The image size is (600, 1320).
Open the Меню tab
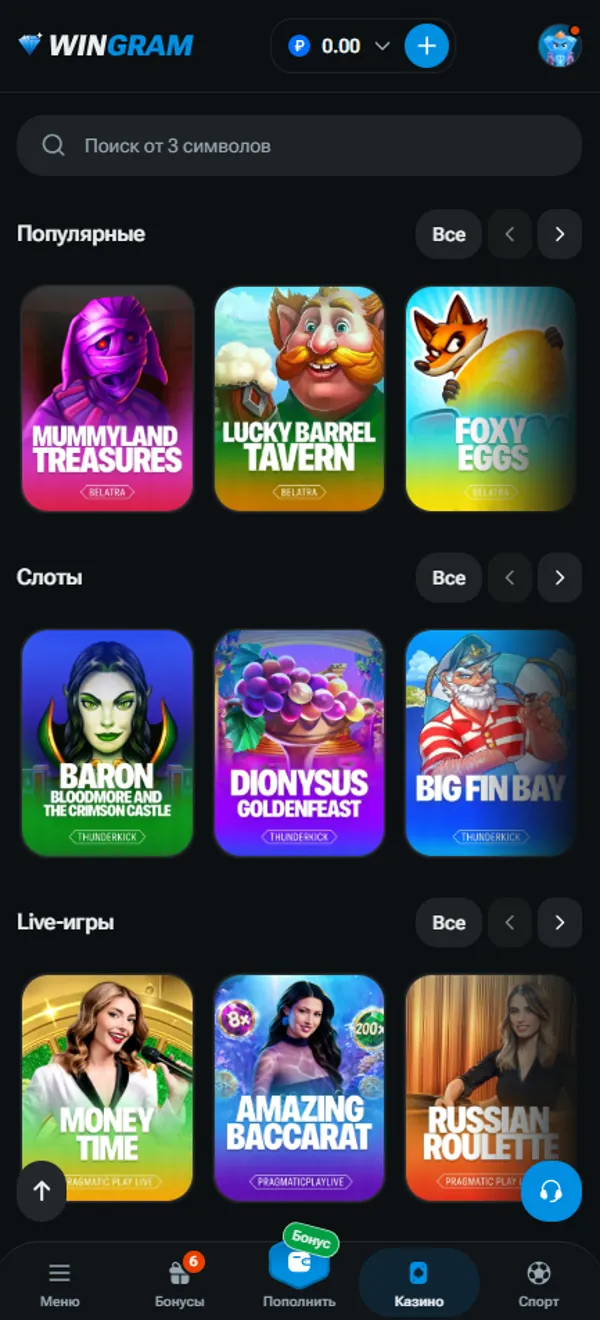(x=60, y=1285)
